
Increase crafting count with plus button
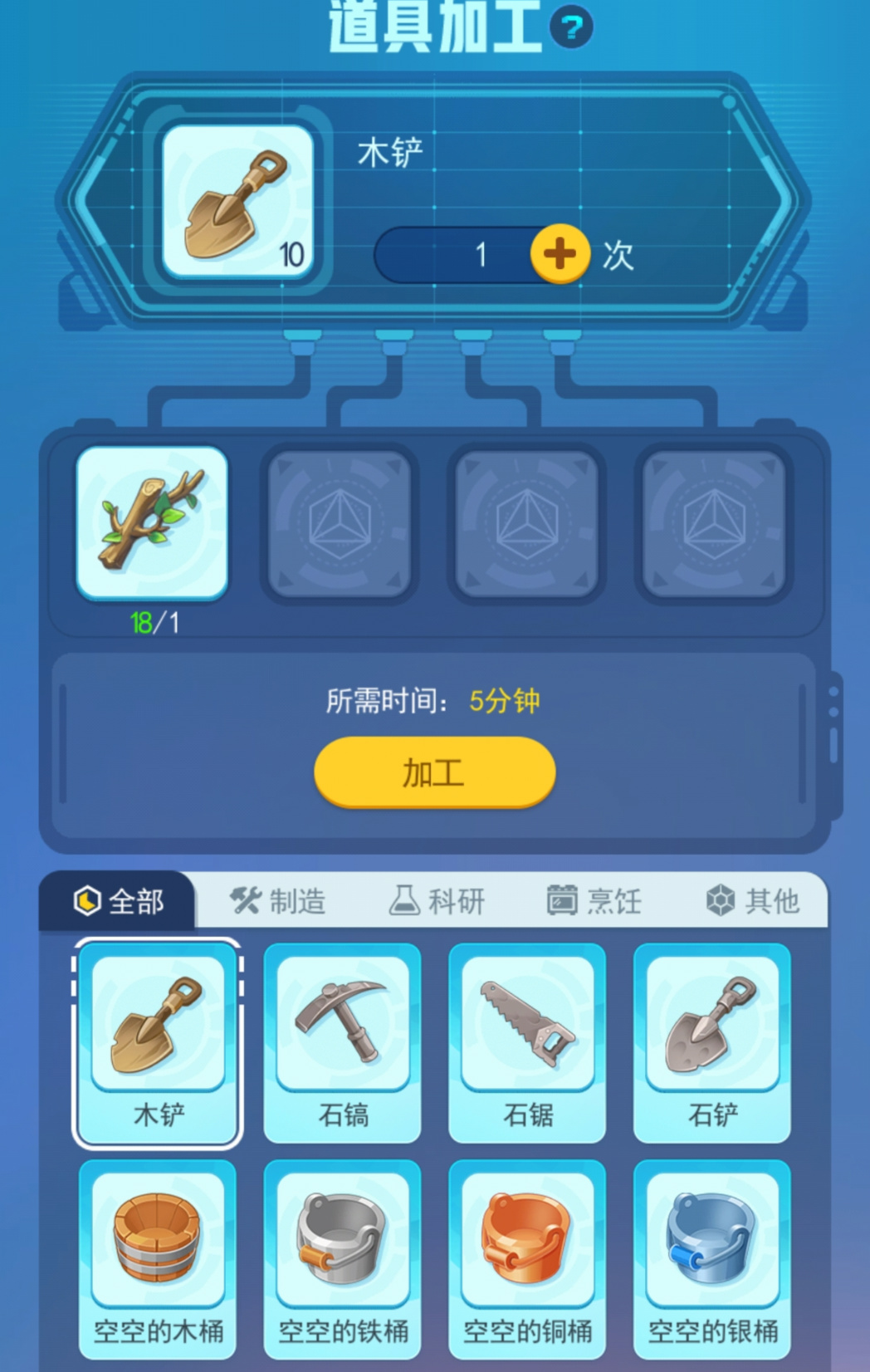pyautogui.click(x=560, y=253)
